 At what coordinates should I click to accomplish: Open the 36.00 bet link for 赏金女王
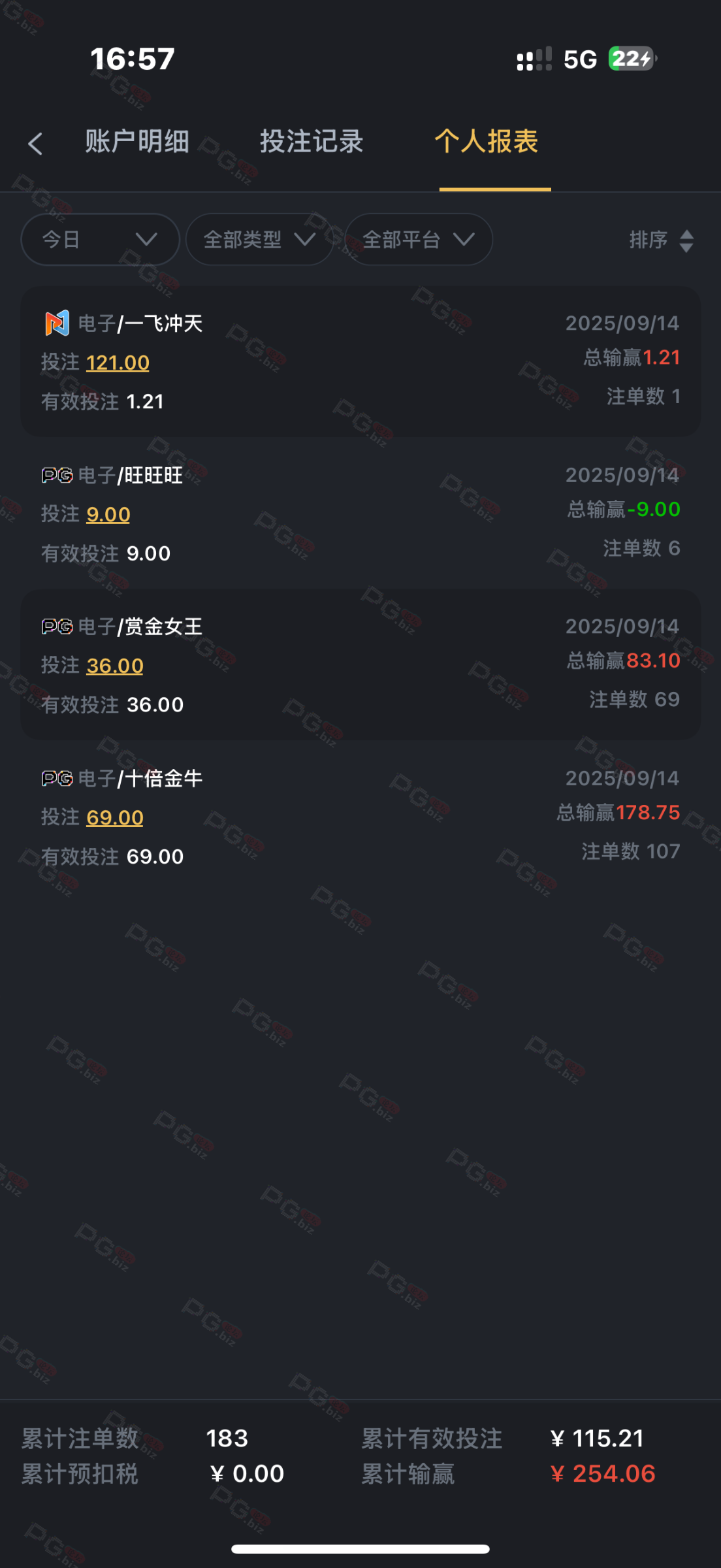click(x=115, y=666)
